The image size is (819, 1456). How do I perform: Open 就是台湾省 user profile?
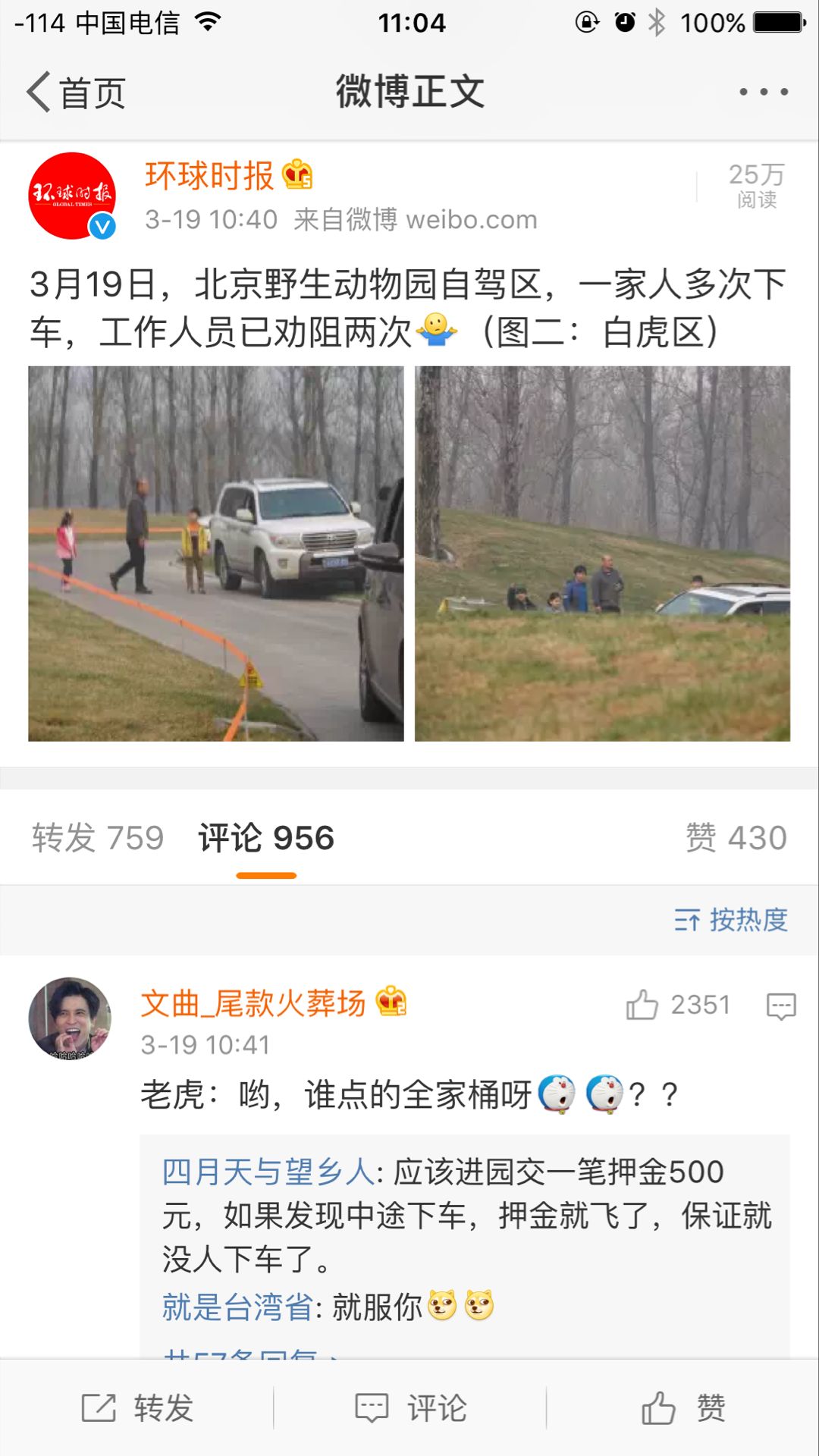(237, 1307)
